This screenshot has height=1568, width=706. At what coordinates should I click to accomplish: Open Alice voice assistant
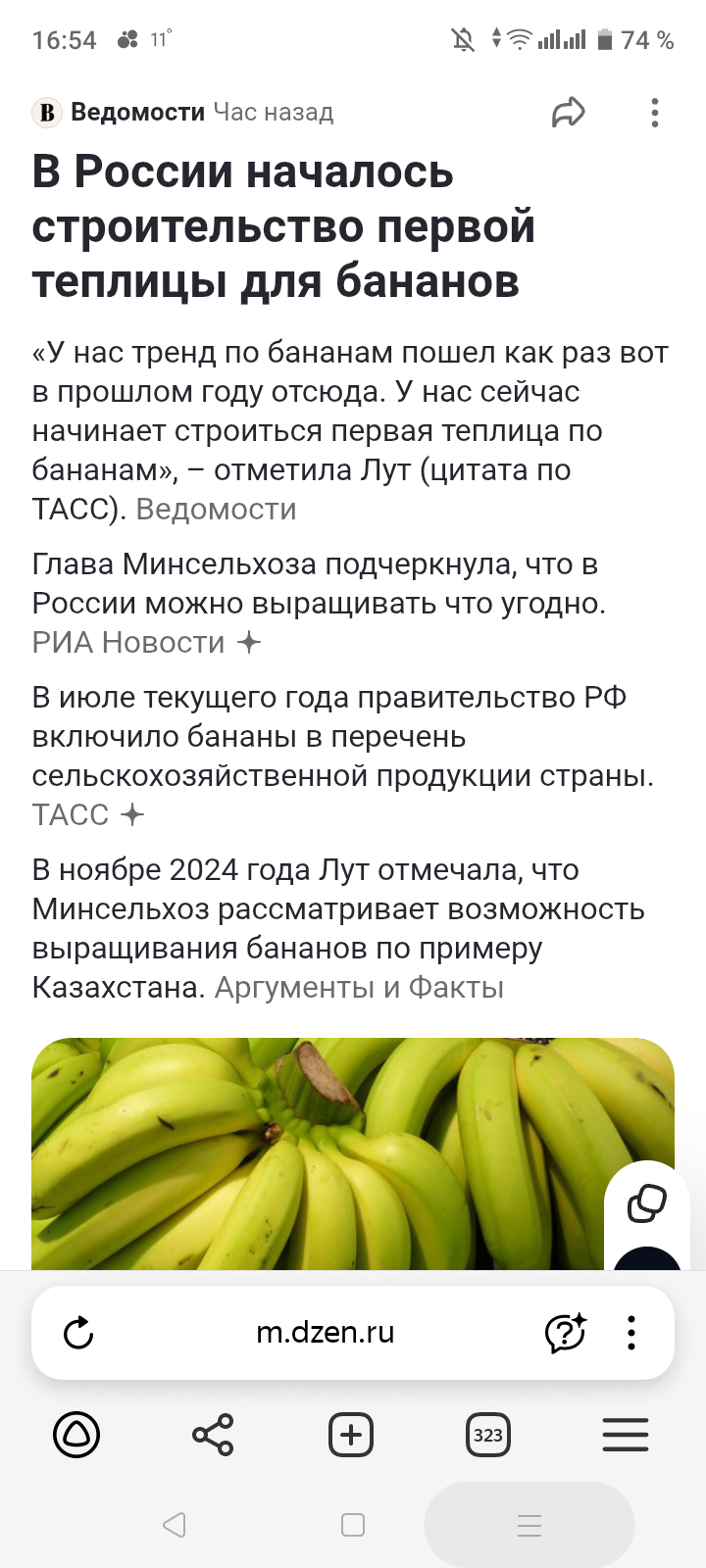[x=76, y=1436]
